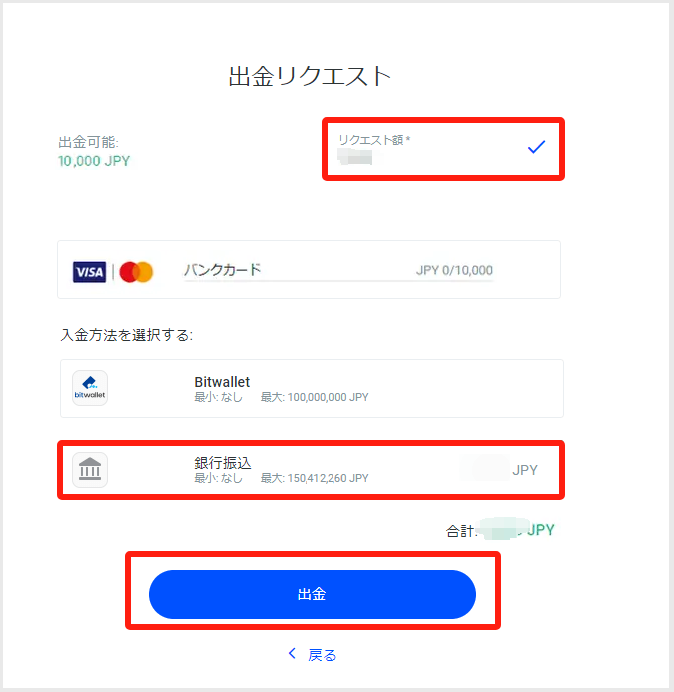Go back using the 戻る link

tap(312, 655)
